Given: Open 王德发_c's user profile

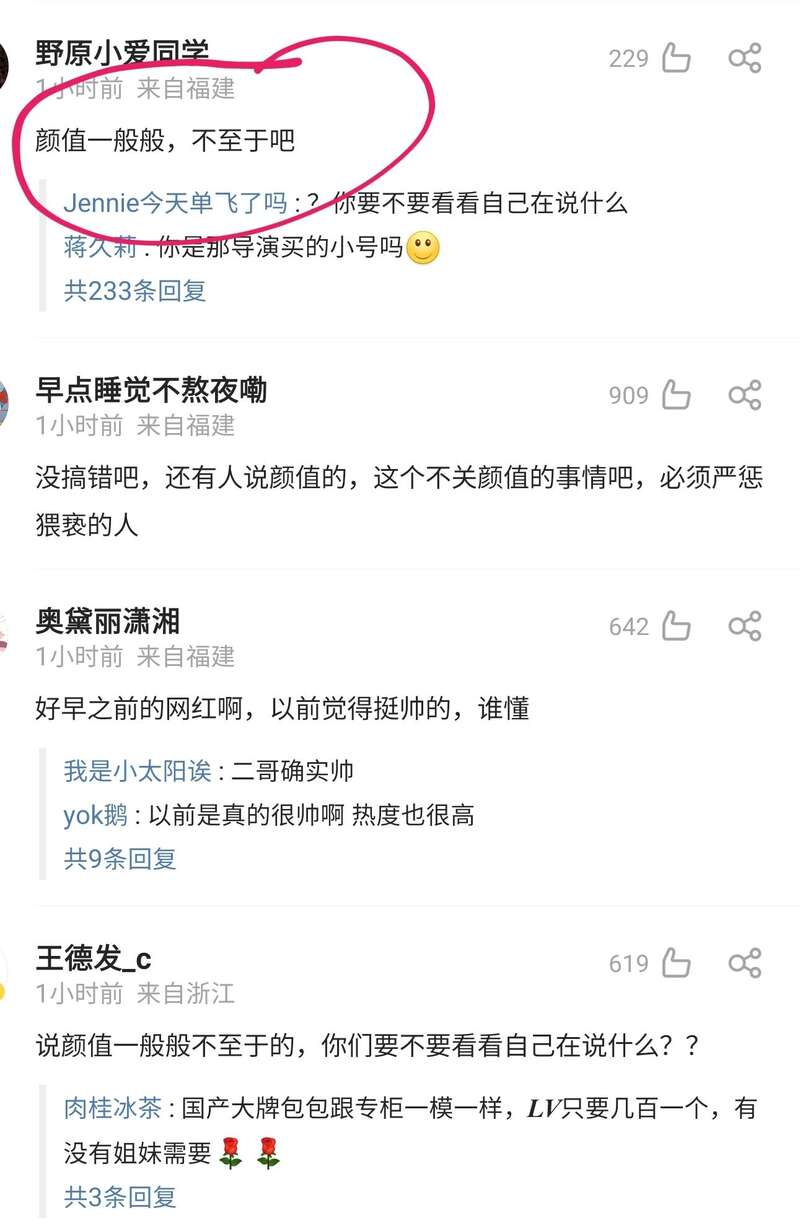Looking at the screenshot, I should coord(93,958).
